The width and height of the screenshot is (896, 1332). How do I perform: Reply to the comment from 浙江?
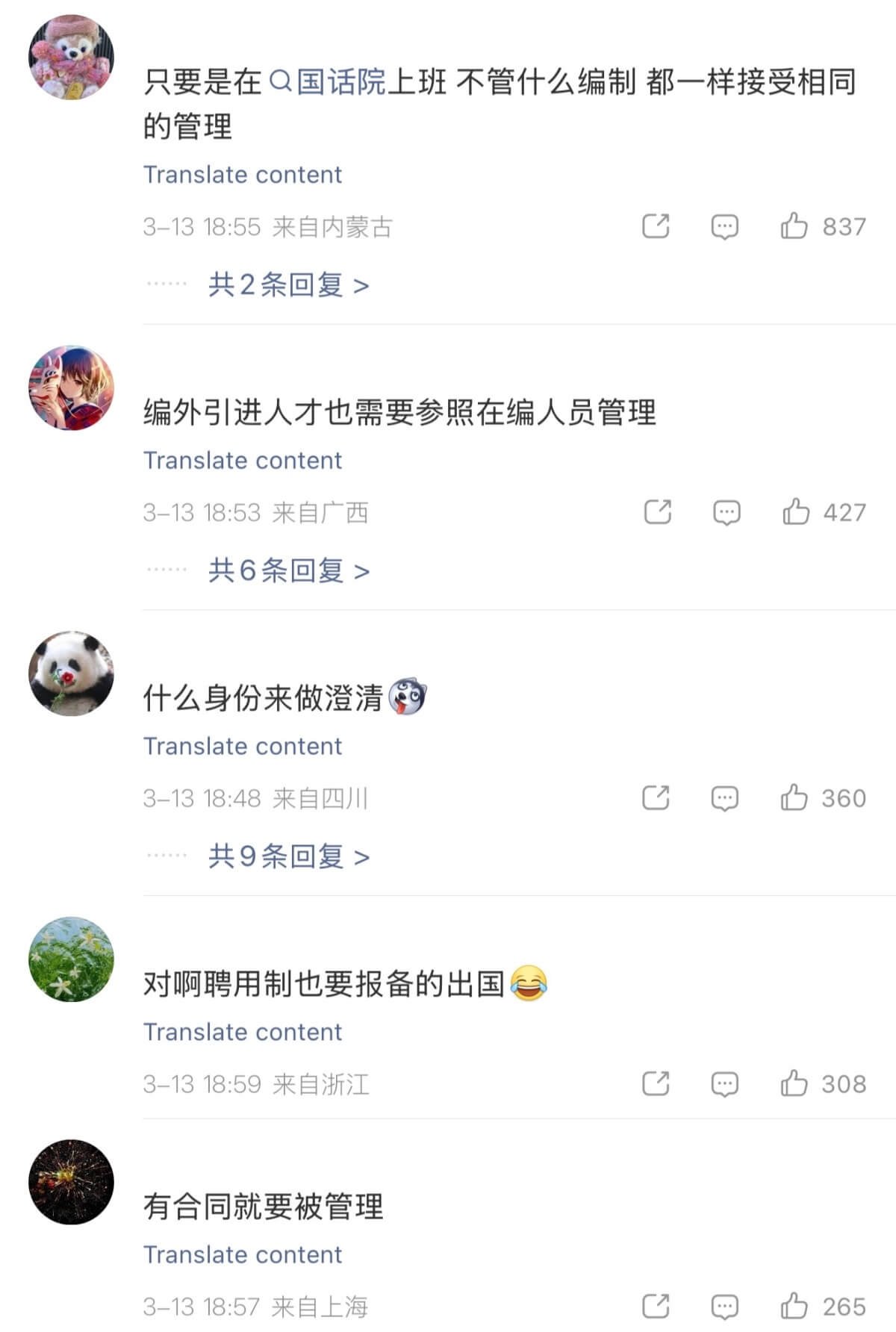[724, 1083]
